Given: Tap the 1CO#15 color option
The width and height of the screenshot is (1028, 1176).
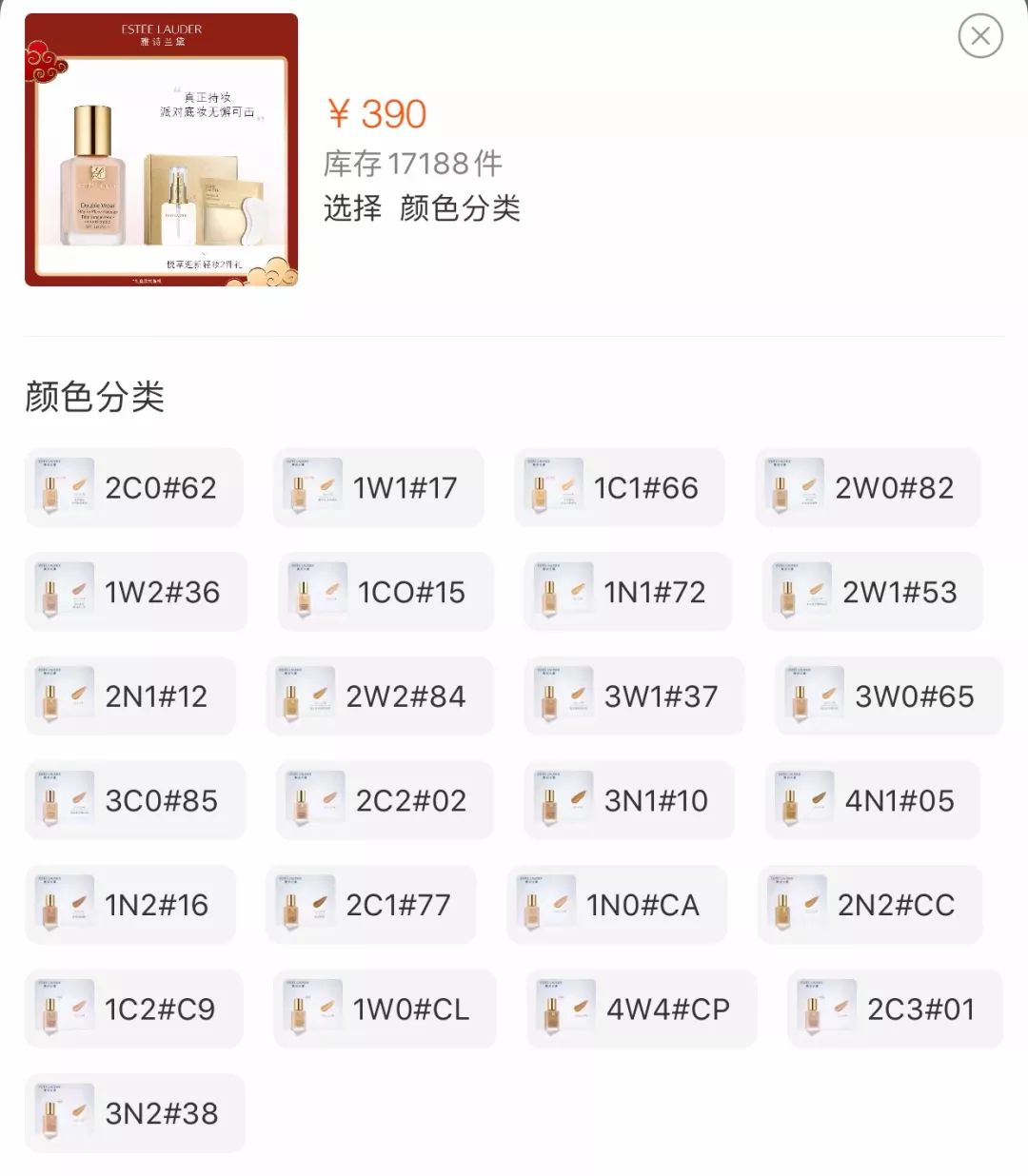Looking at the screenshot, I should tap(386, 592).
